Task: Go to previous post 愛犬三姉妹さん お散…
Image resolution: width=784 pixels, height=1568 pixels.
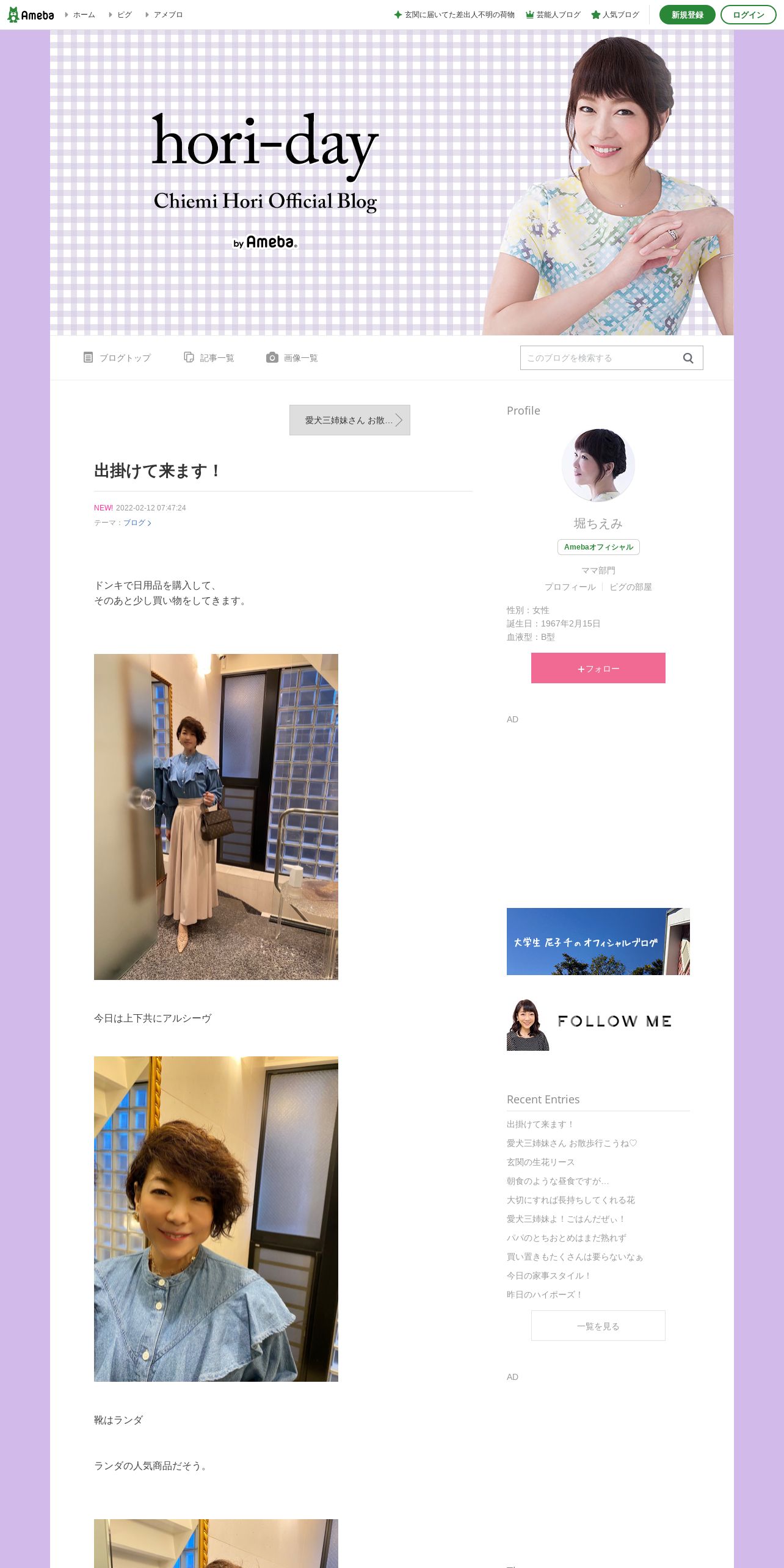Action: [350, 420]
